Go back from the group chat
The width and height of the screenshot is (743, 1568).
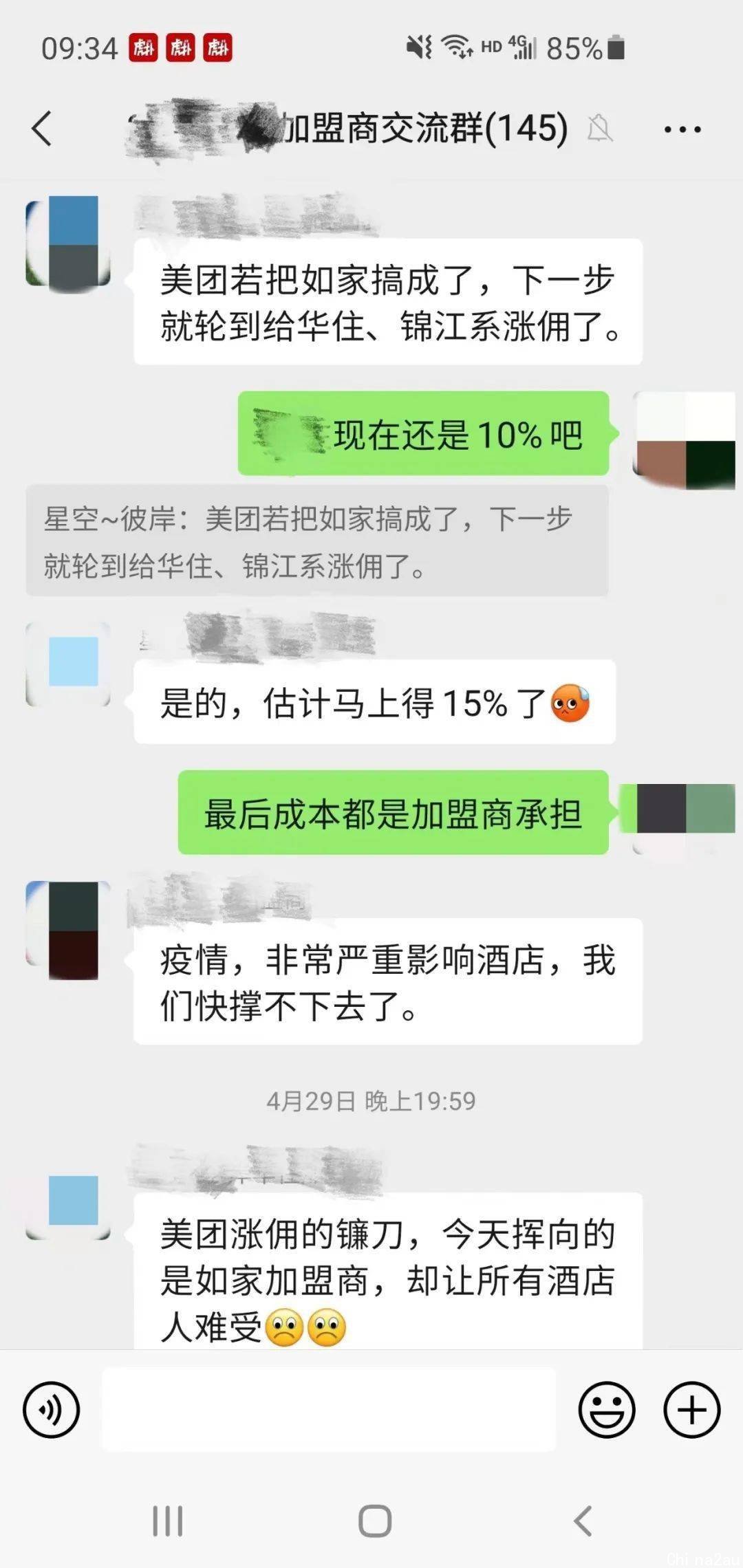42,129
